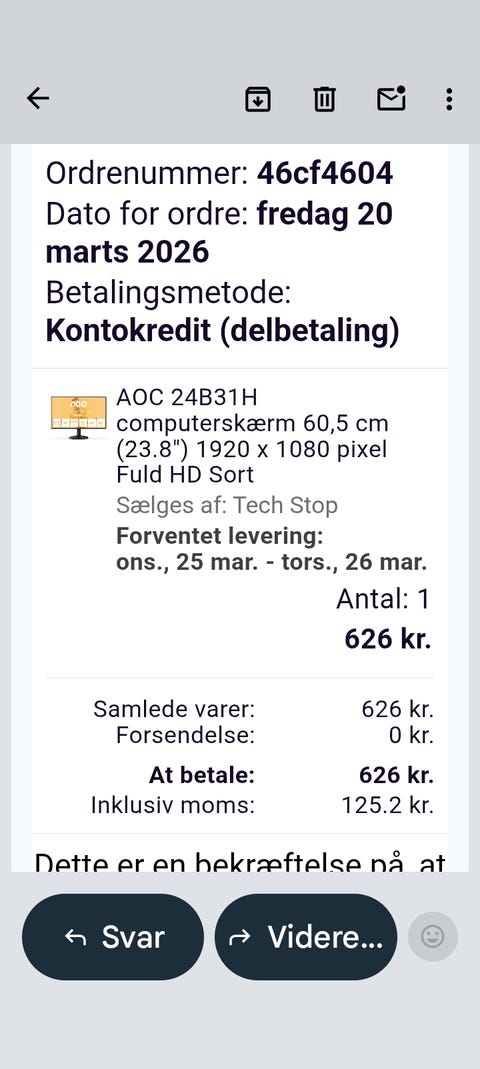This screenshot has width=480, height=1069.
Task: Add an emoji reaction
Action: pos(433,937)
